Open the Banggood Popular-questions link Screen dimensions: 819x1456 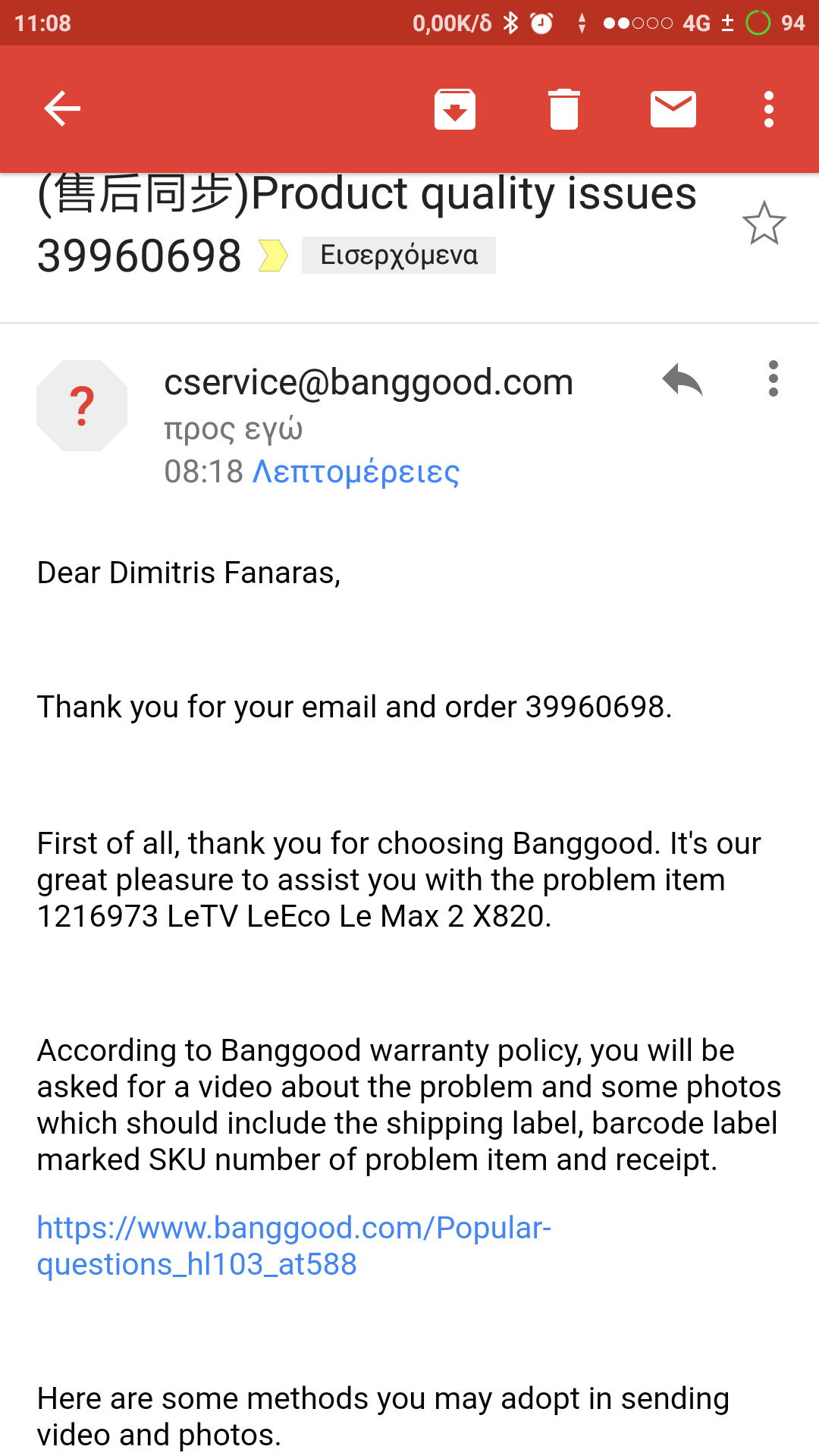[x=293, y=1245]
